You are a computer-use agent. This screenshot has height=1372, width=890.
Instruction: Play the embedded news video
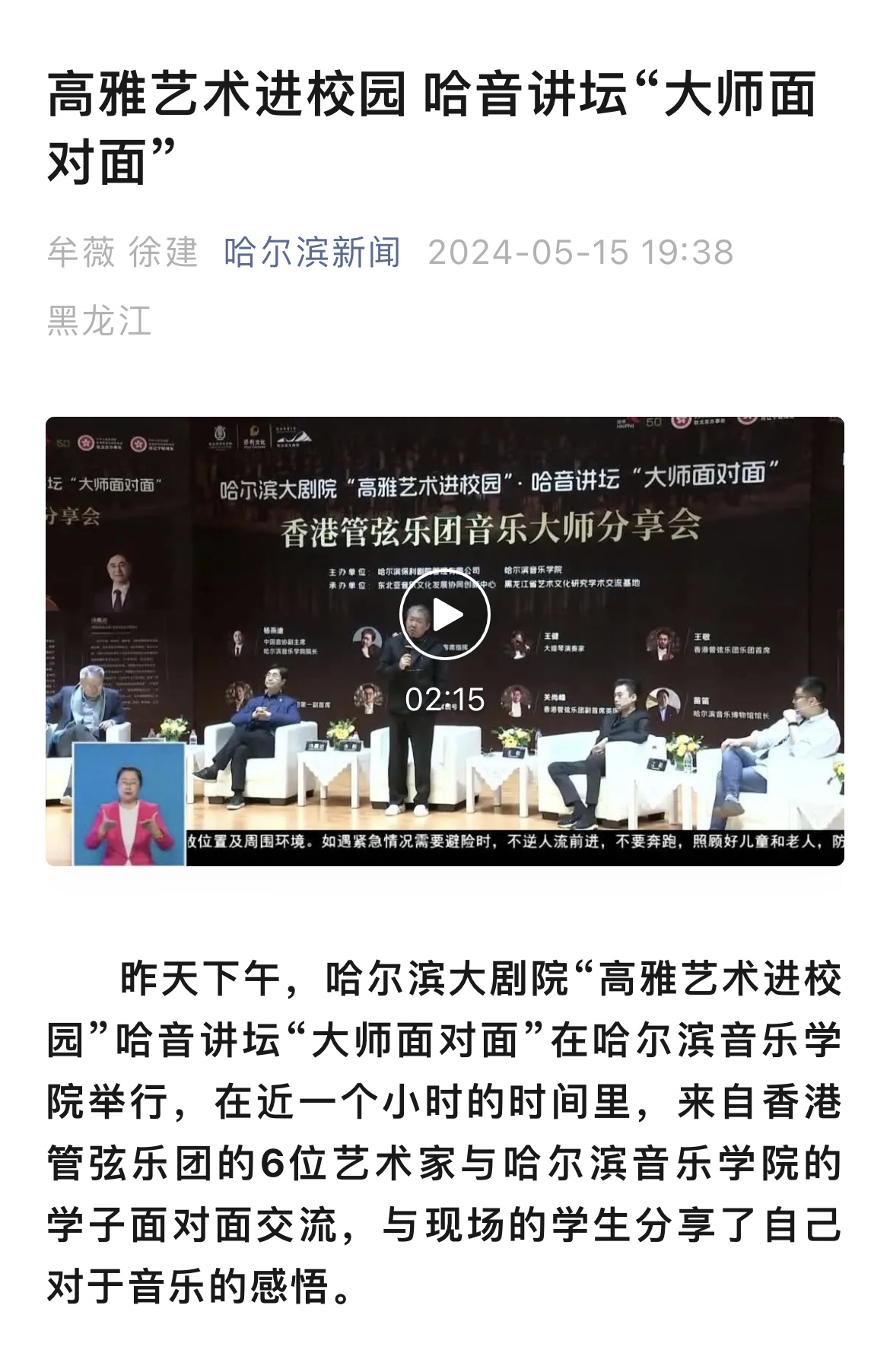point(445,614)
